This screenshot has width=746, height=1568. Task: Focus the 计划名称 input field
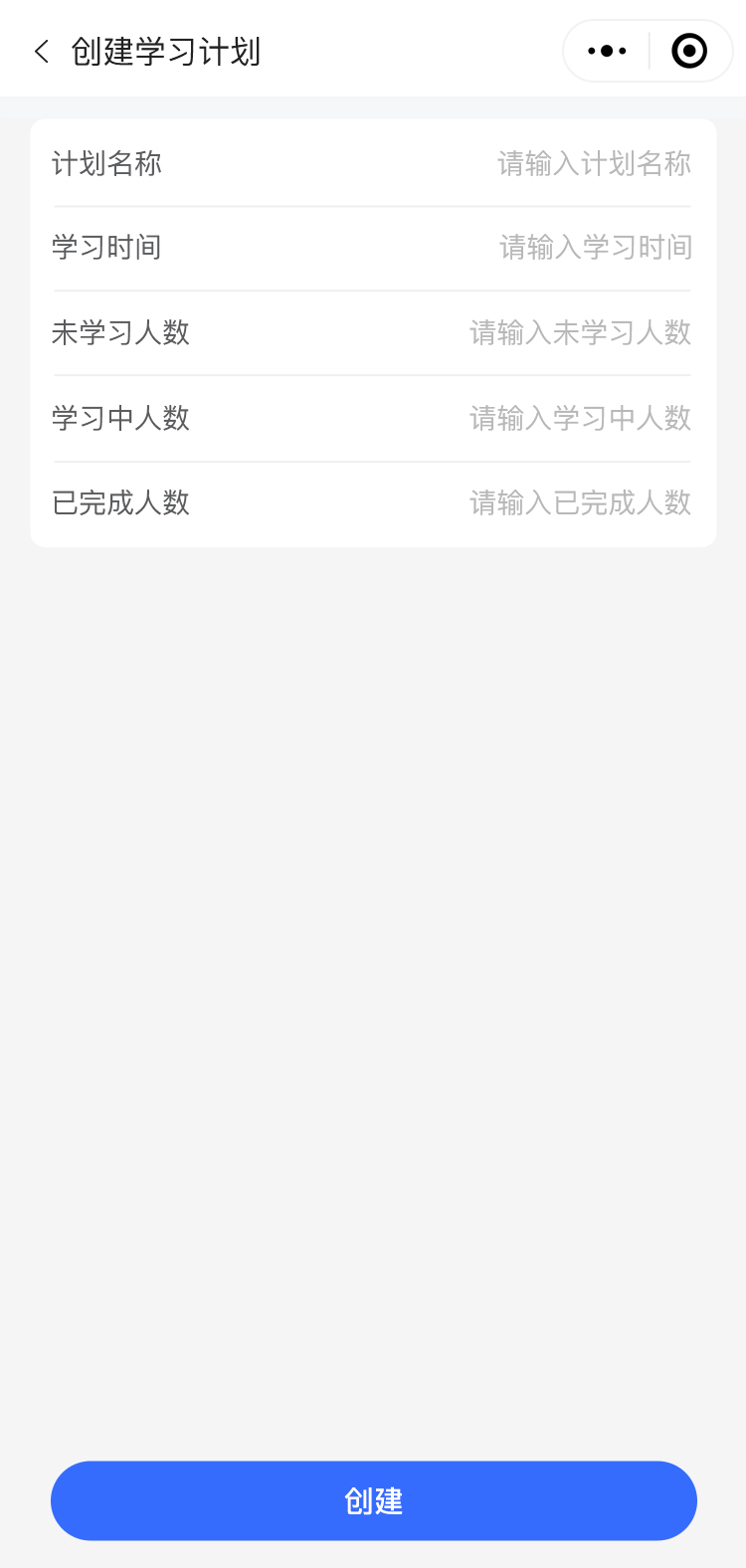593,164
